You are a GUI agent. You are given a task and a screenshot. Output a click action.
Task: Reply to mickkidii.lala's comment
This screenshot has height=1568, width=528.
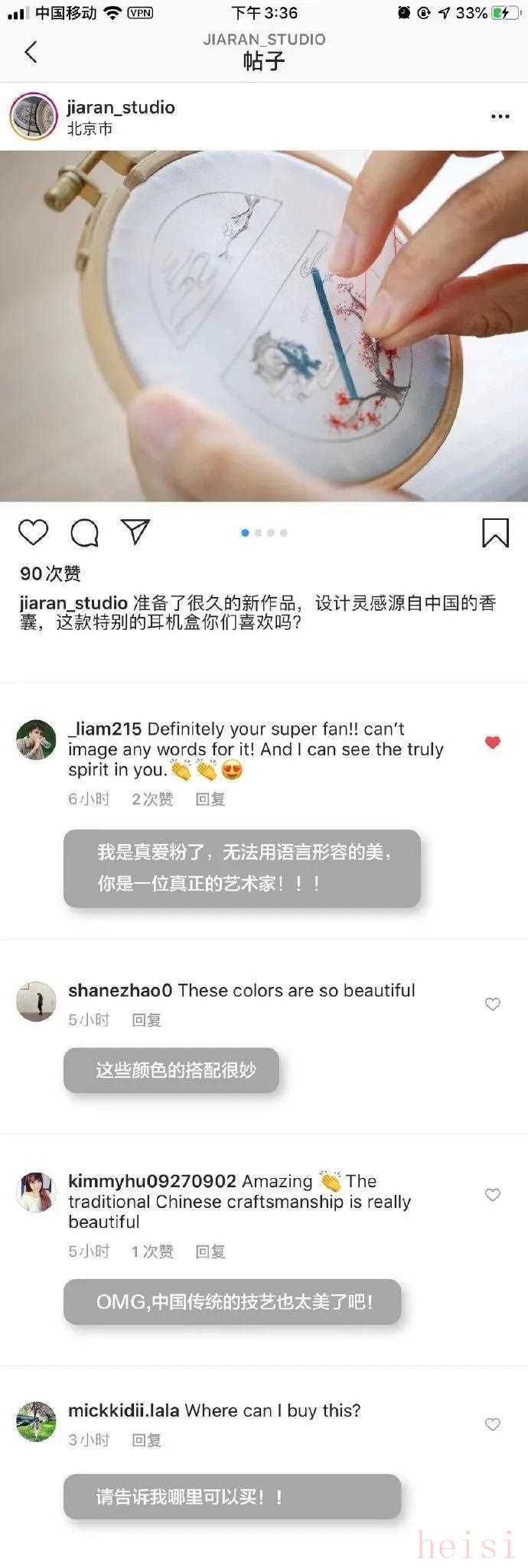pos(146,1440)
